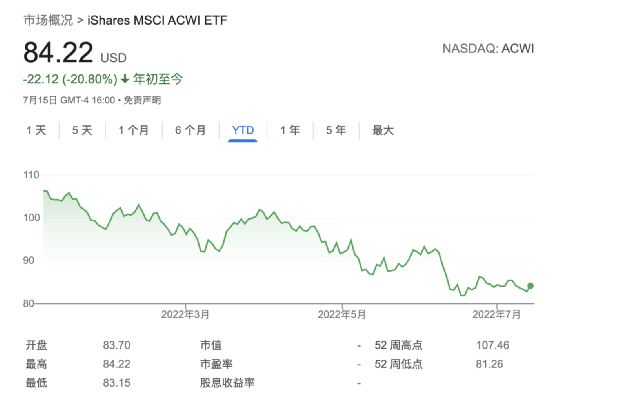The height and width of the screenshot is (405, 624).
Task: Open the 免责声明 disclaimer link
Action: [142, 100]
